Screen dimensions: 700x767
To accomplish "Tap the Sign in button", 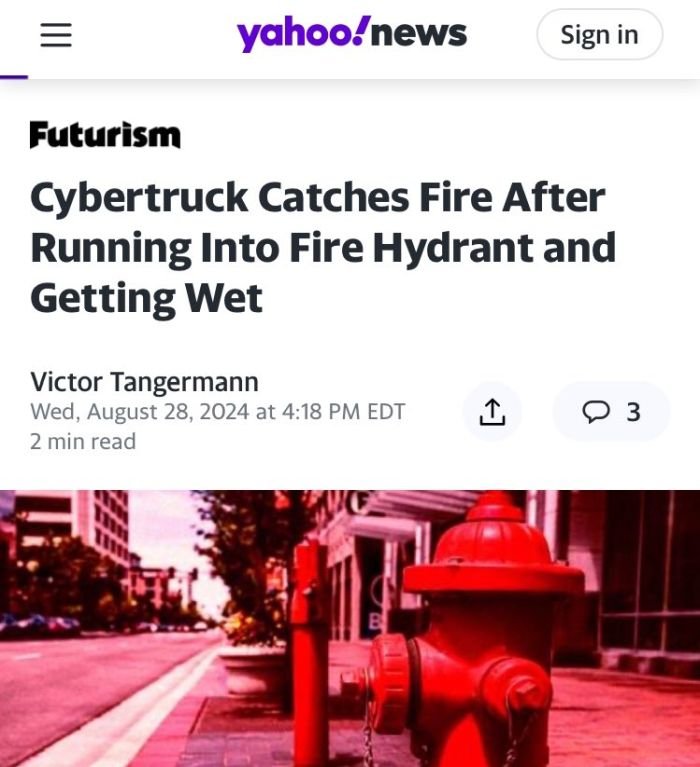I will coord(599,35).
